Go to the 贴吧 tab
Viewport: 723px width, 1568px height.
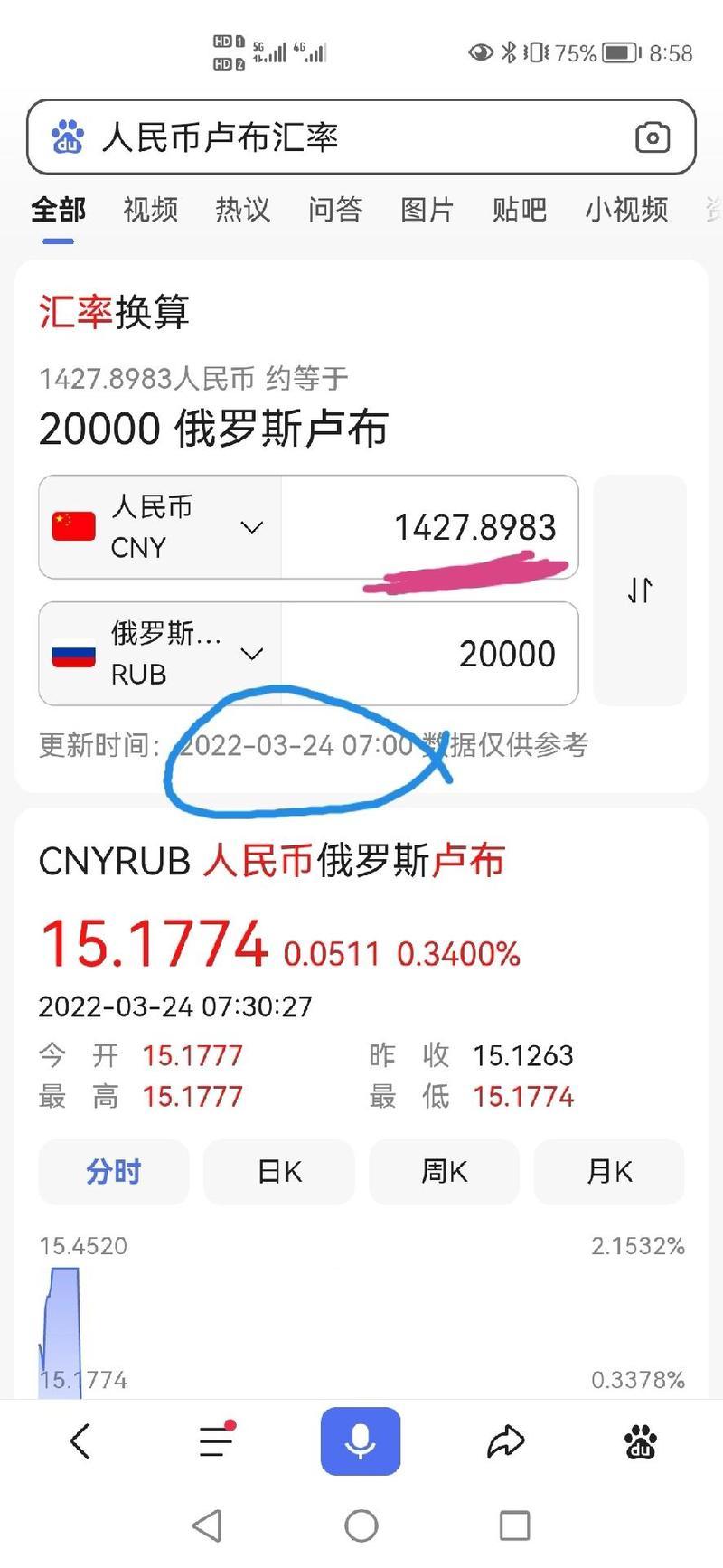point(520,210)
